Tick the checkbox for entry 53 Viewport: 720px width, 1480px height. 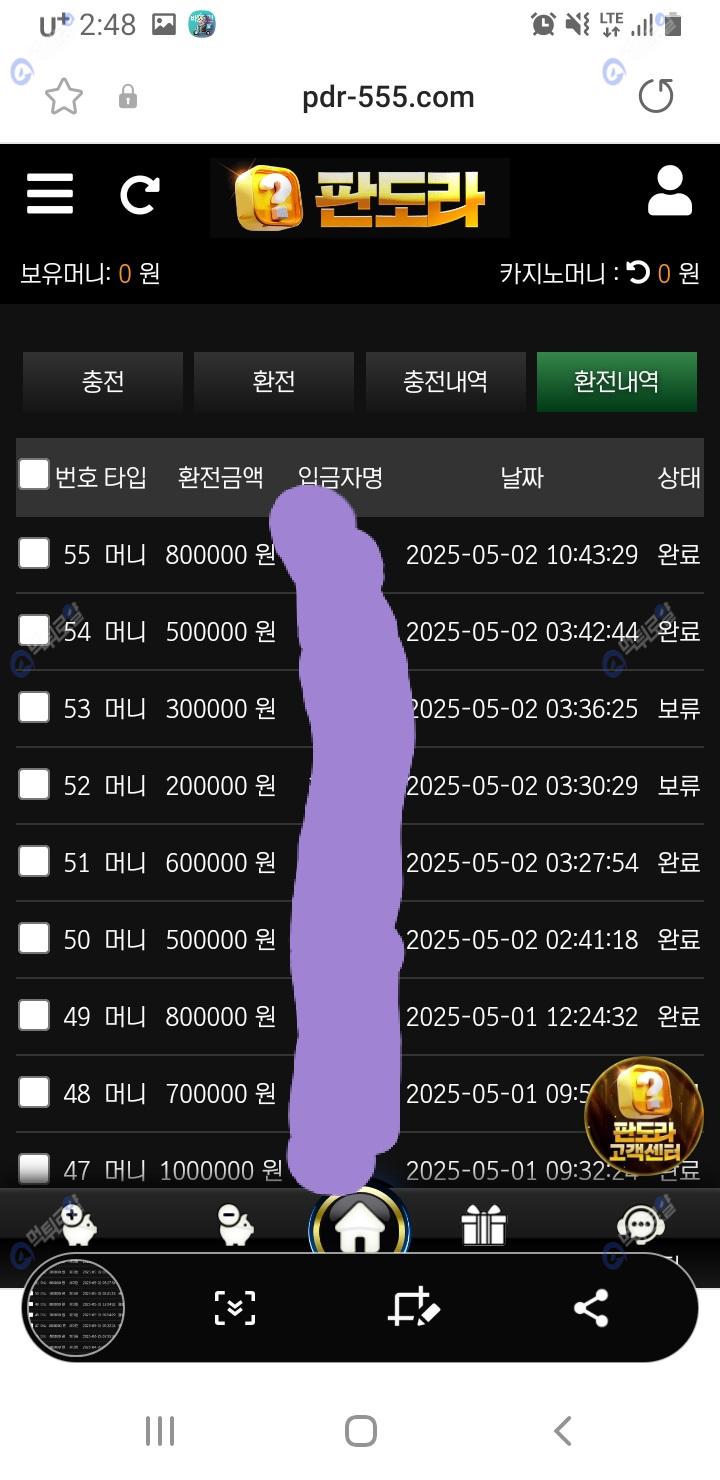(34, 707)
